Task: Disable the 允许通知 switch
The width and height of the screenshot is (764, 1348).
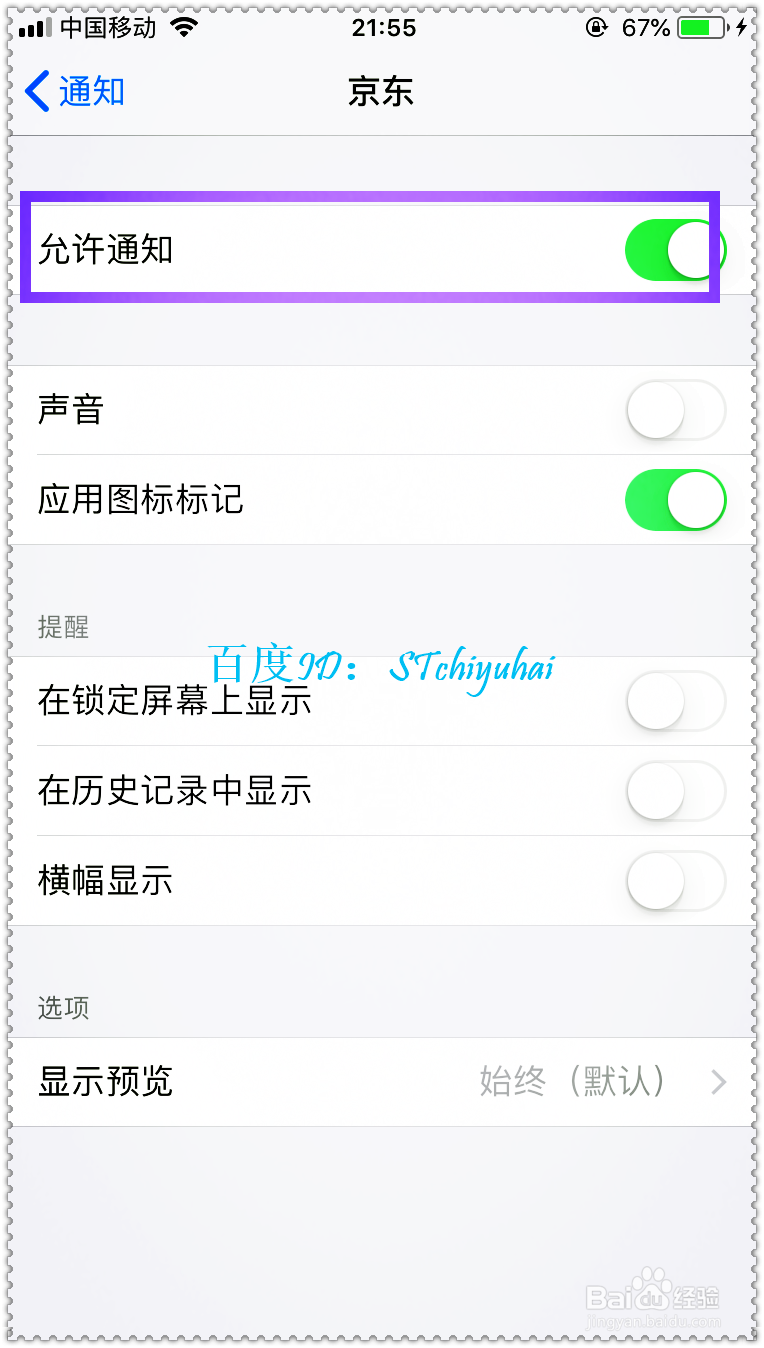Action: [676, 250]
